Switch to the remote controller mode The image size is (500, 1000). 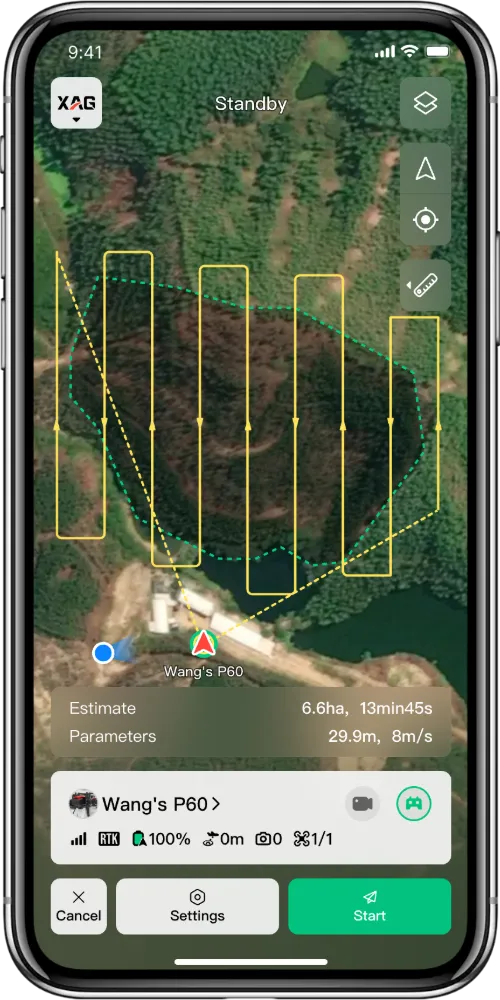coord(414,804)
